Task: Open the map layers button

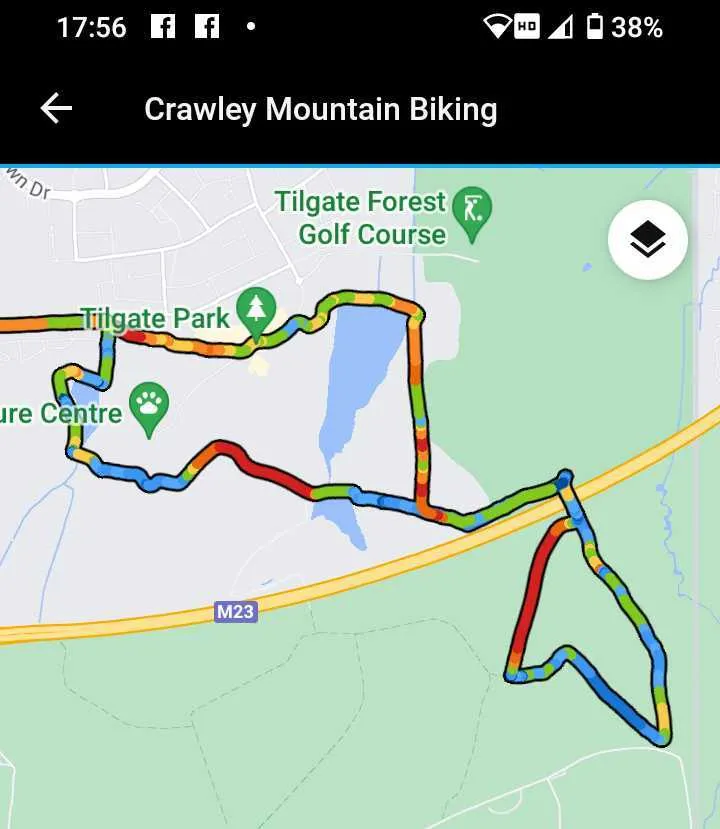Action: pos(648,240)
